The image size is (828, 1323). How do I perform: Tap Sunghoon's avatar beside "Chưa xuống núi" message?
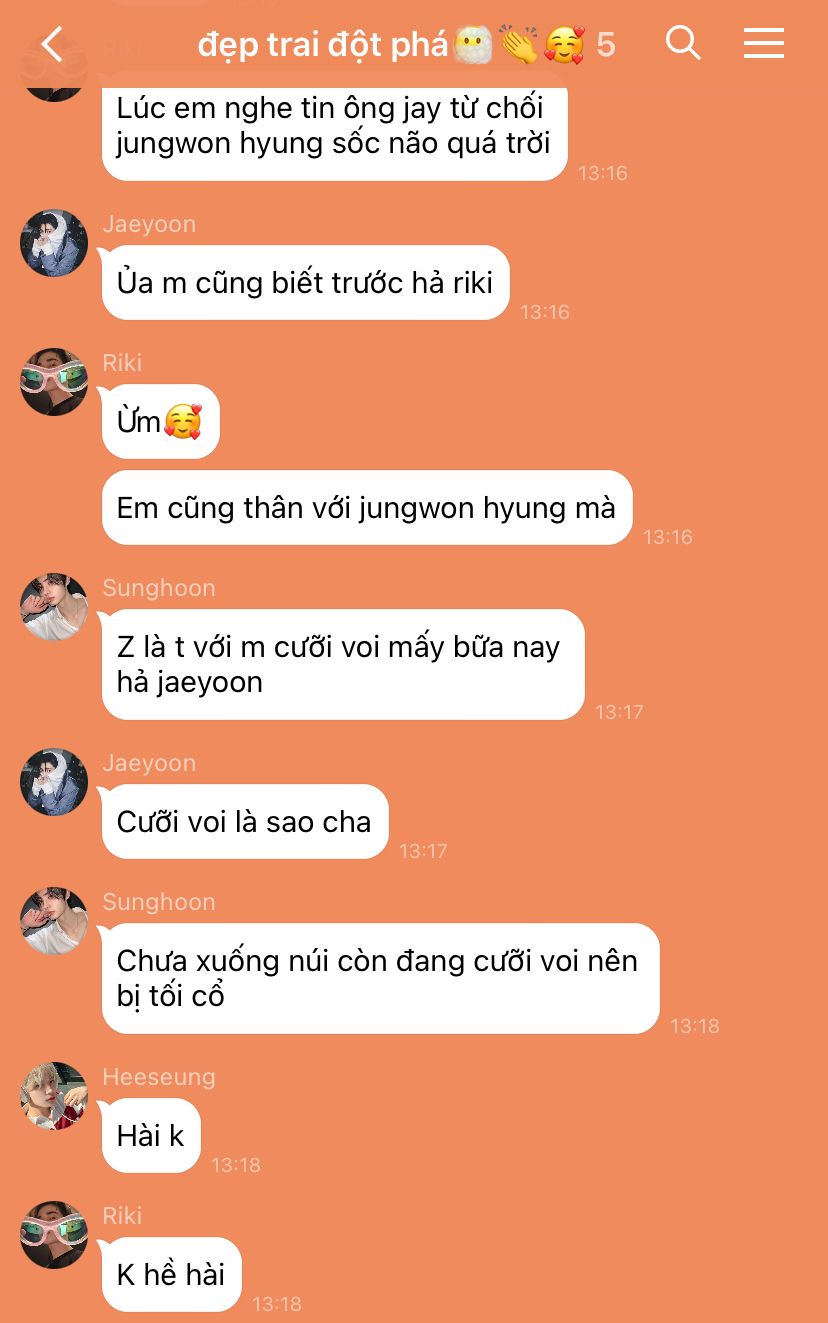pyautogui.click(x=54, y=921)
